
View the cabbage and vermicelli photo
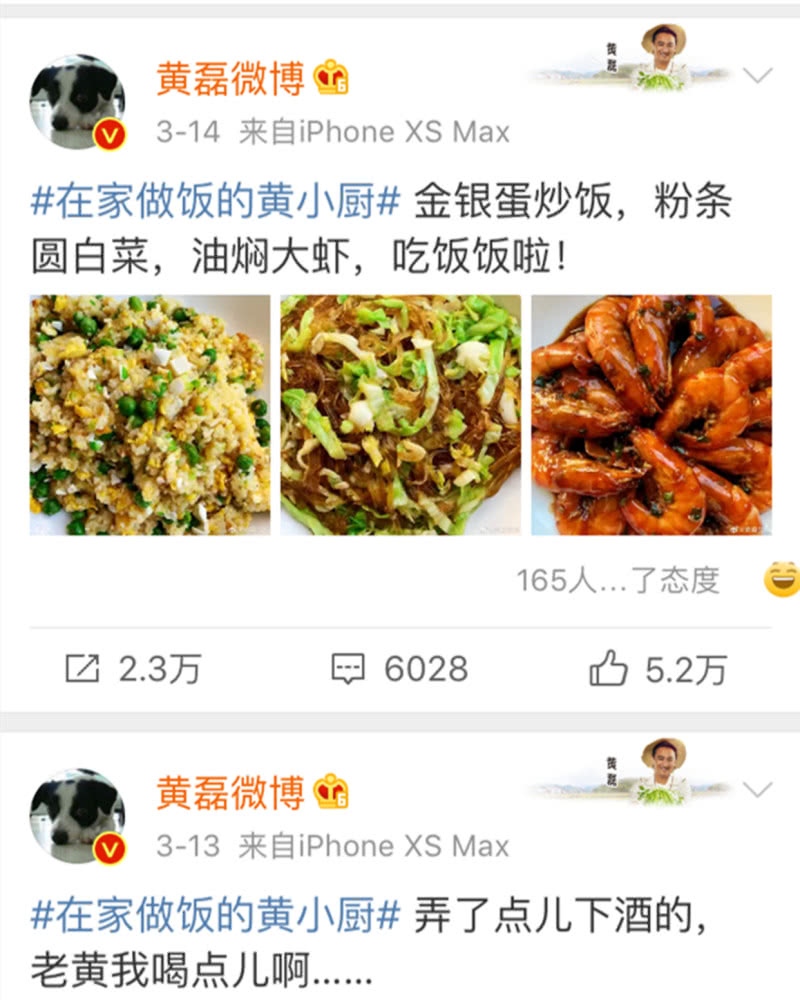pyautogui.click(x=400, y=415)
